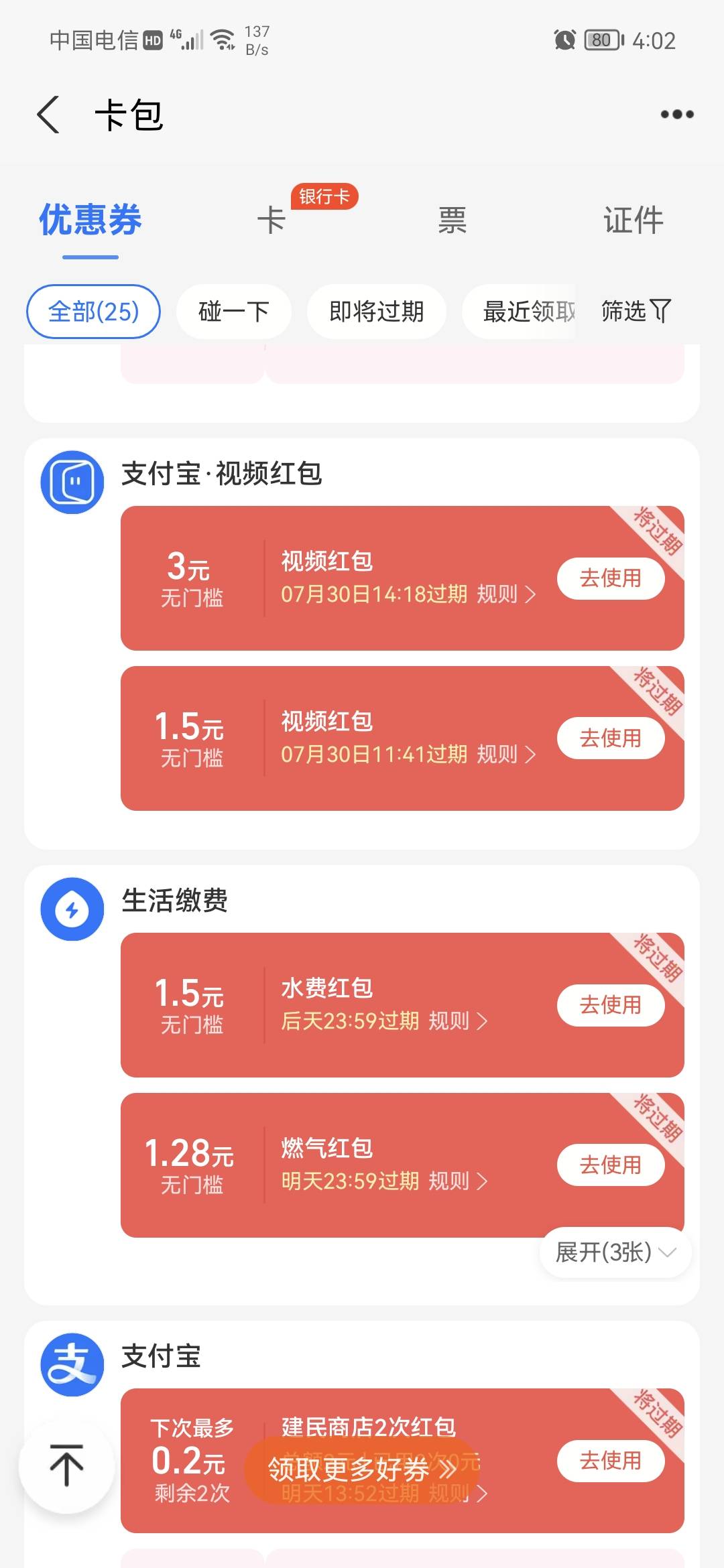Select the 碰一下 filter chip
This screenshot has height=1568, width=724.
click(233, 312)
